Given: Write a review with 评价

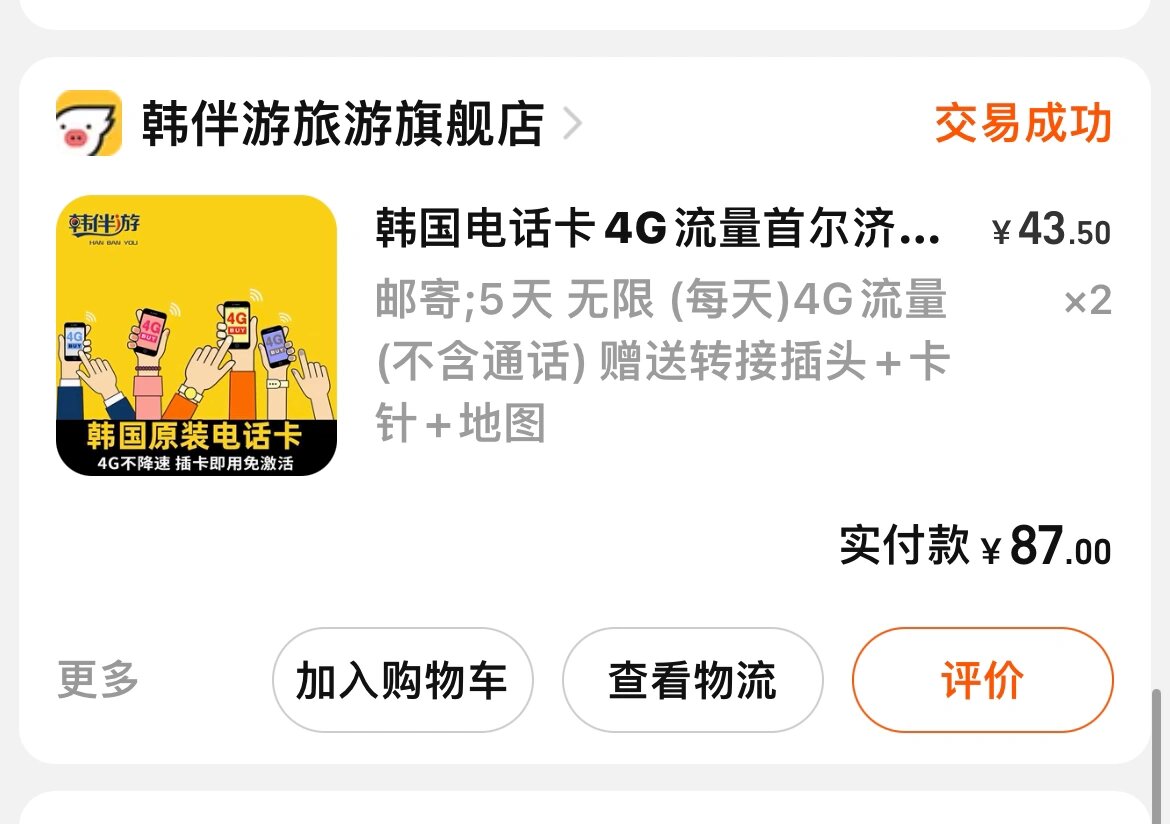Looking at the screenshot, I should coord(981,681).
